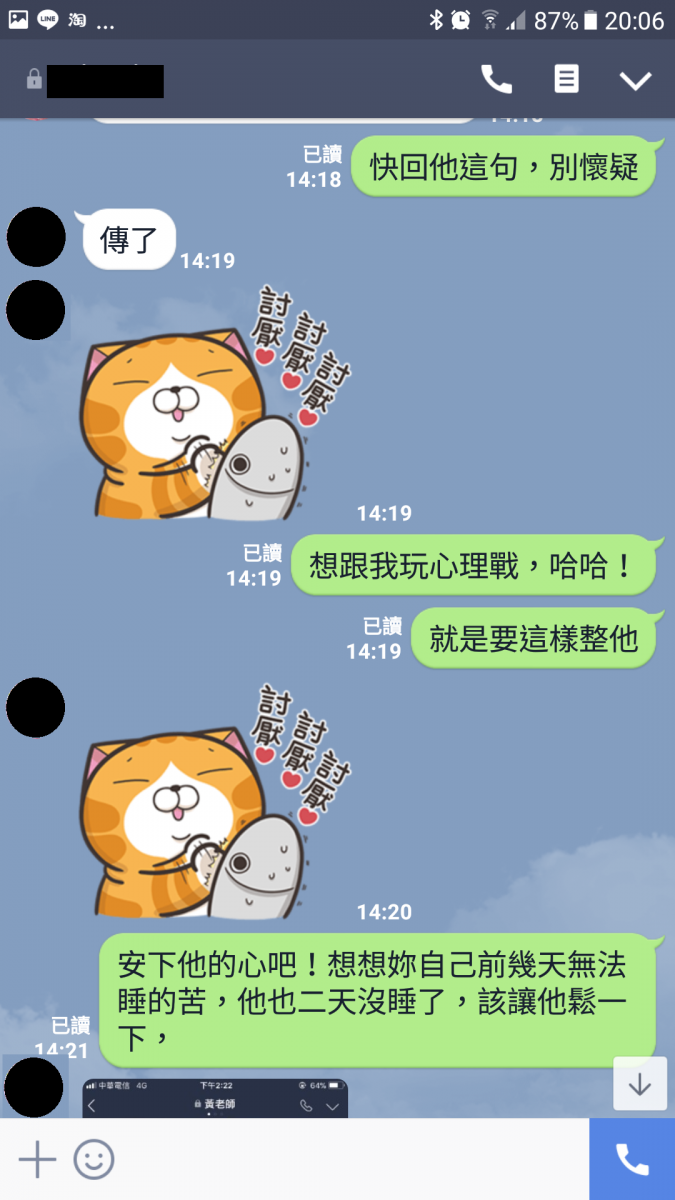675x1200 pixels.
Task: Tap the blue call button at bottom
Action: (x=632, y=1159)
